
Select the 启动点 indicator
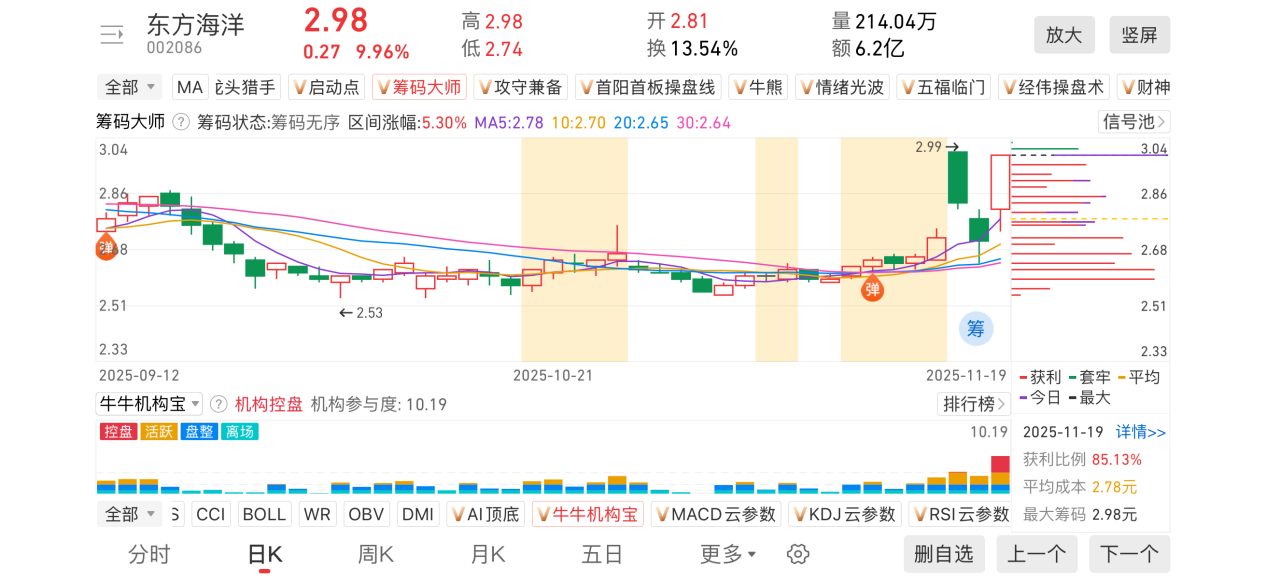[x=325, y=87]
